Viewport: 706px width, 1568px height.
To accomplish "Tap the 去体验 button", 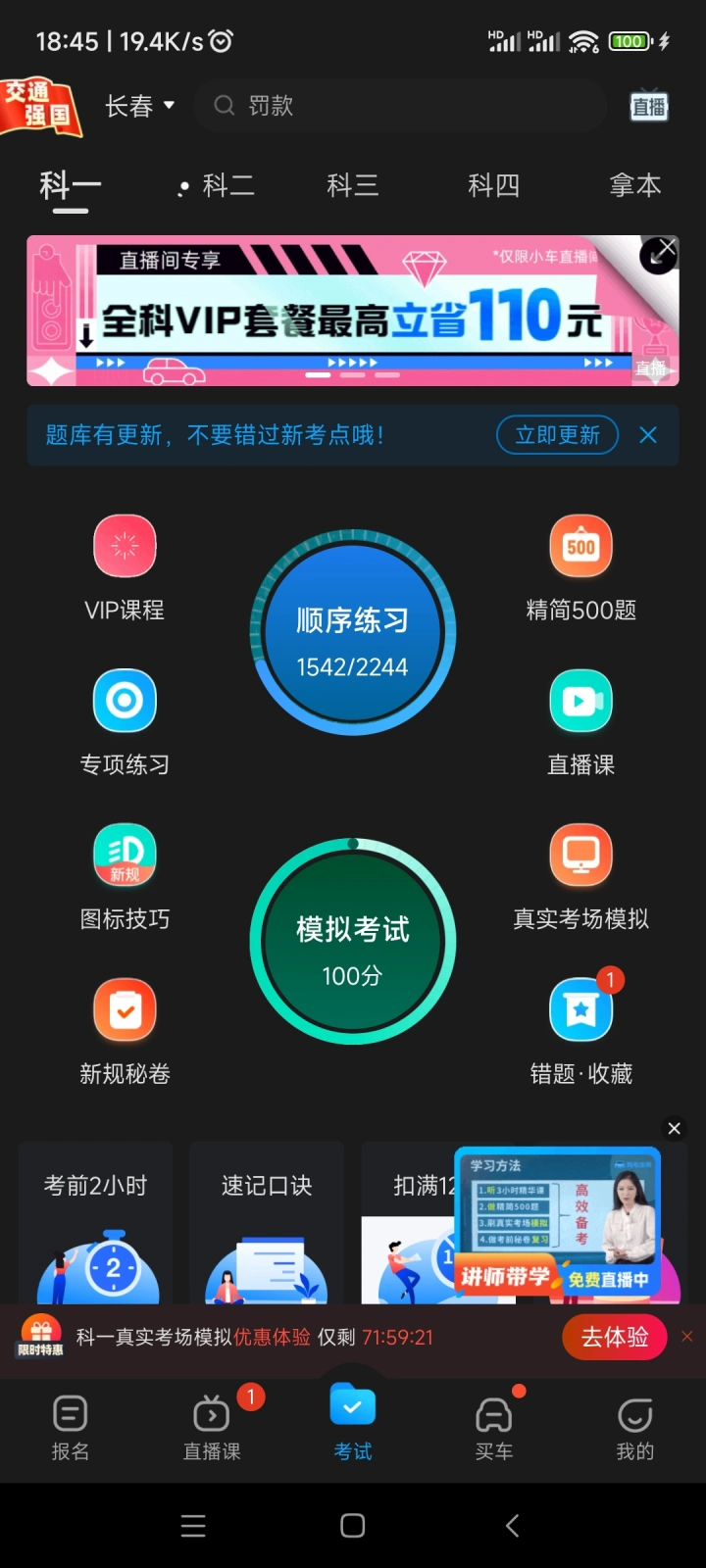I will tap(615, 1338).
